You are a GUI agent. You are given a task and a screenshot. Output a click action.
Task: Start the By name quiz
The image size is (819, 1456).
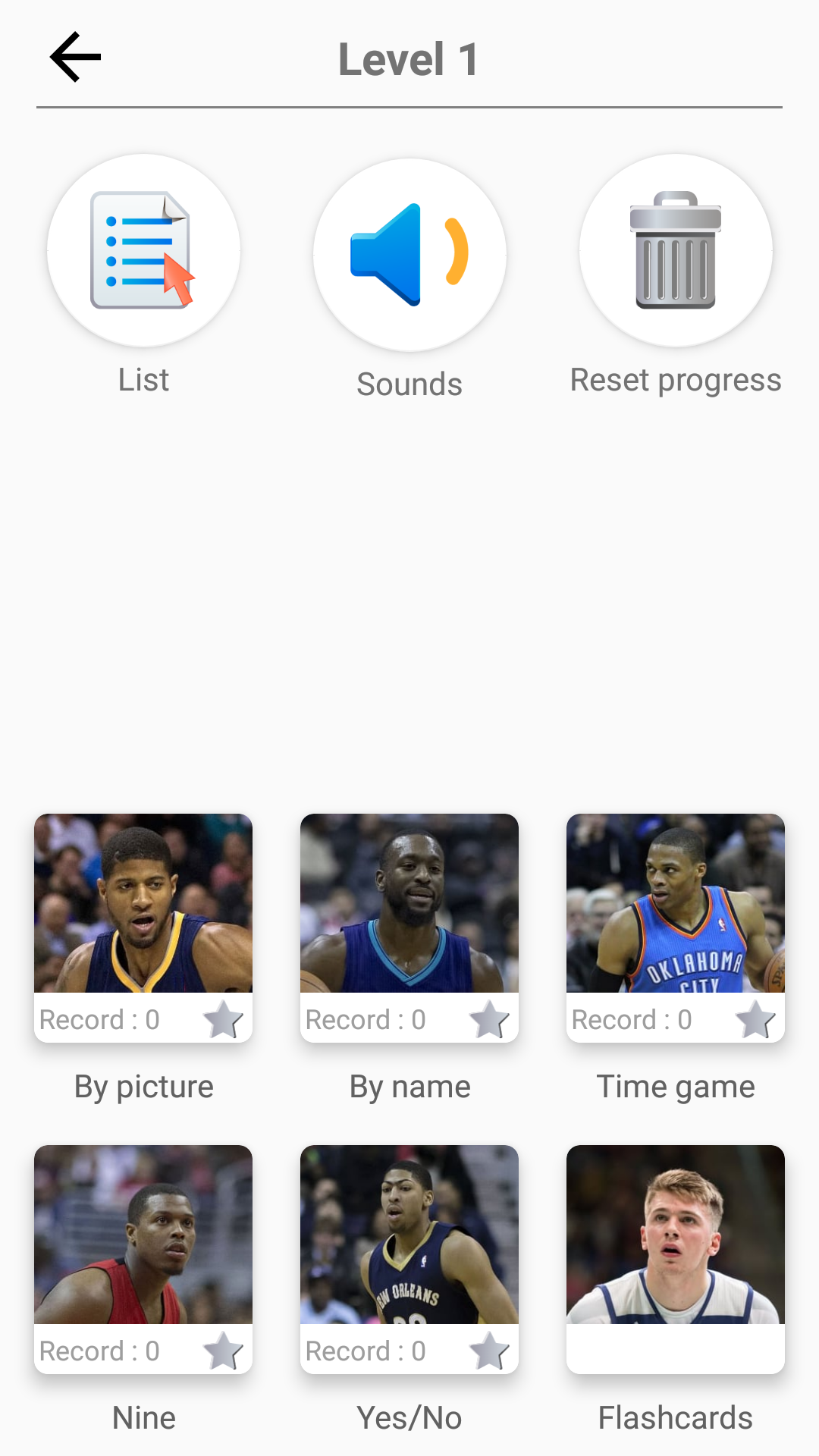[409, 927]
